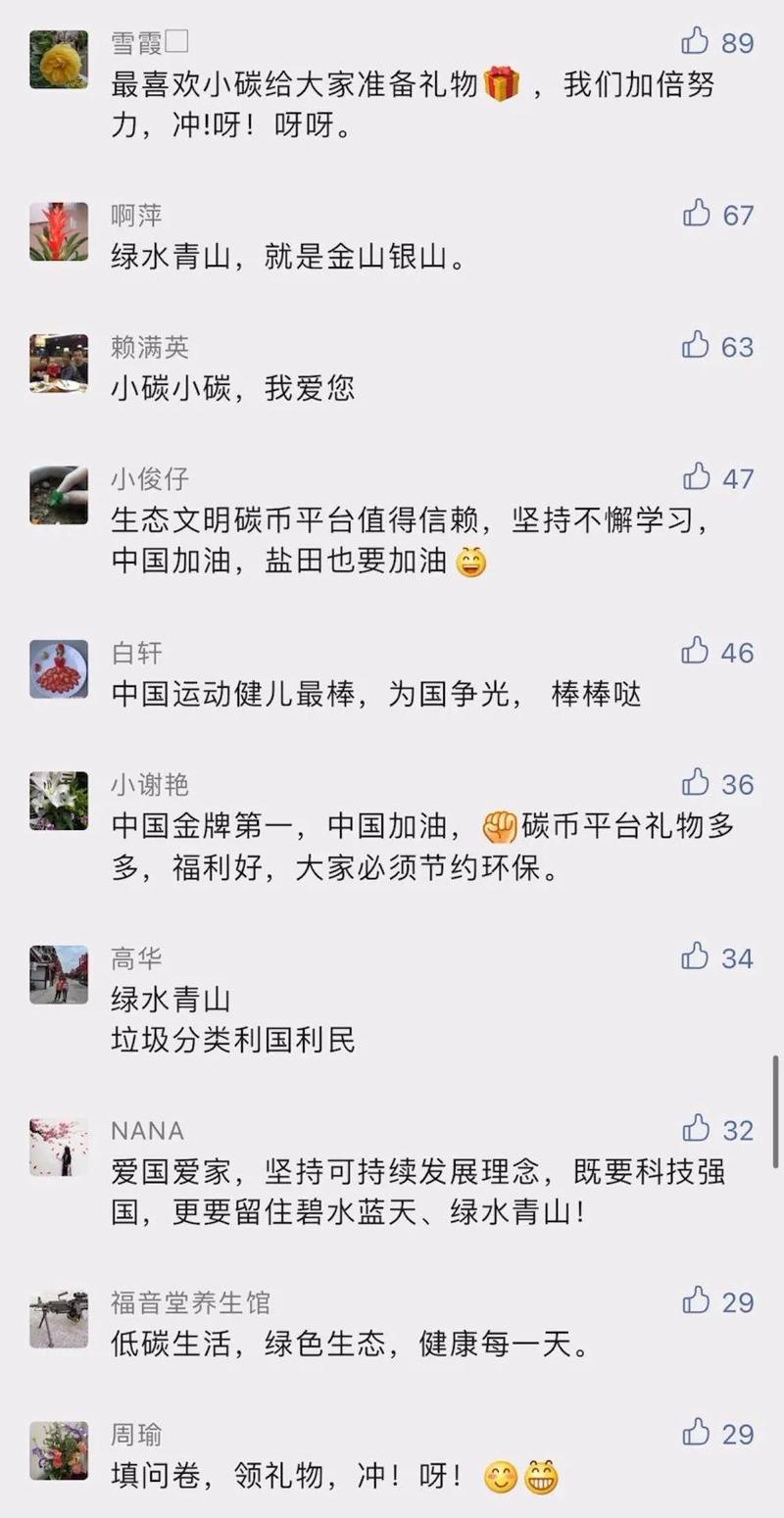Open 小俊仔's avatar

[59, 496]
